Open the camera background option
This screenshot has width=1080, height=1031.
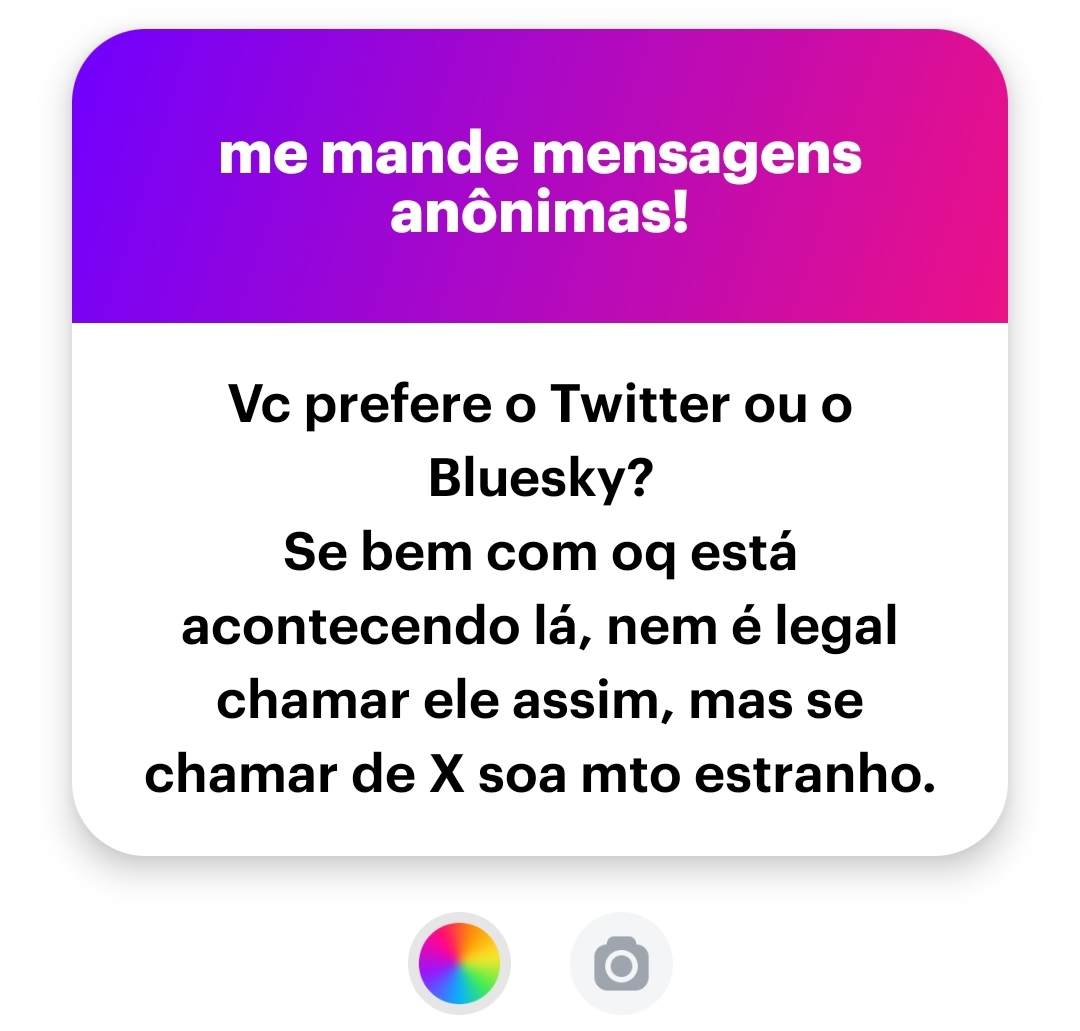(x=621, y=964)
